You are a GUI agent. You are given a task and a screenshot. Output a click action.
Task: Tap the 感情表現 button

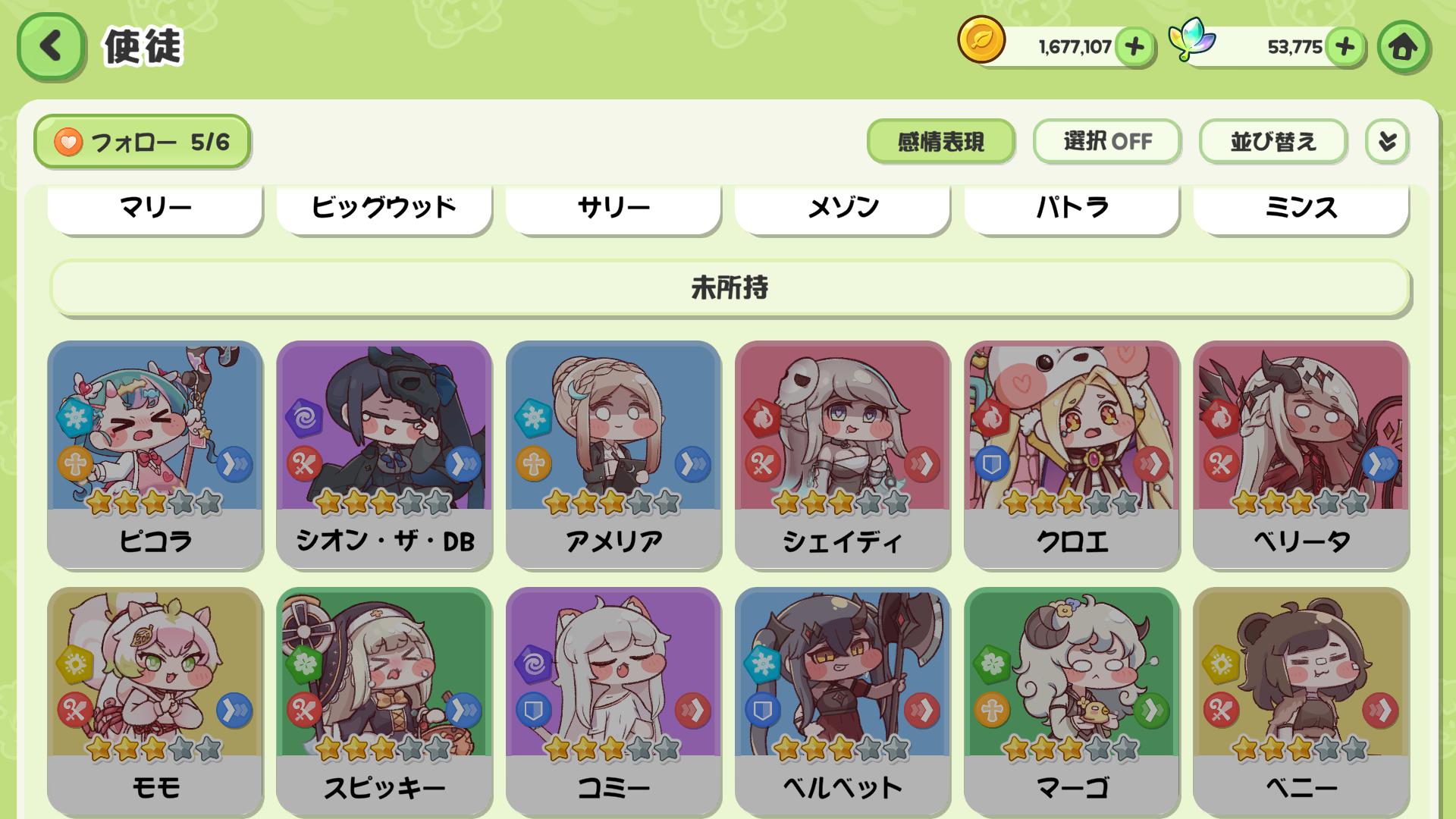point(940,142)
